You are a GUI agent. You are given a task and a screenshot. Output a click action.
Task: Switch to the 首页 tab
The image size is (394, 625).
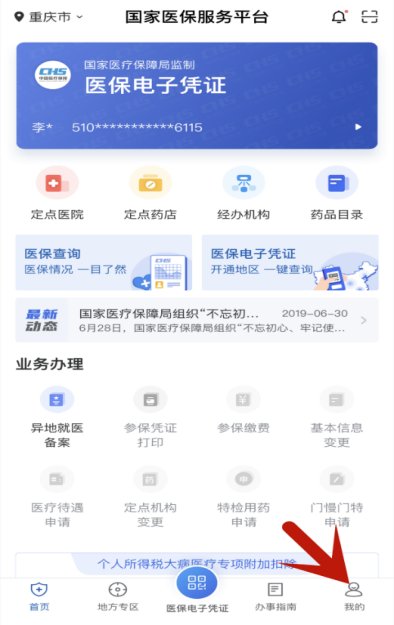[39, 597]
